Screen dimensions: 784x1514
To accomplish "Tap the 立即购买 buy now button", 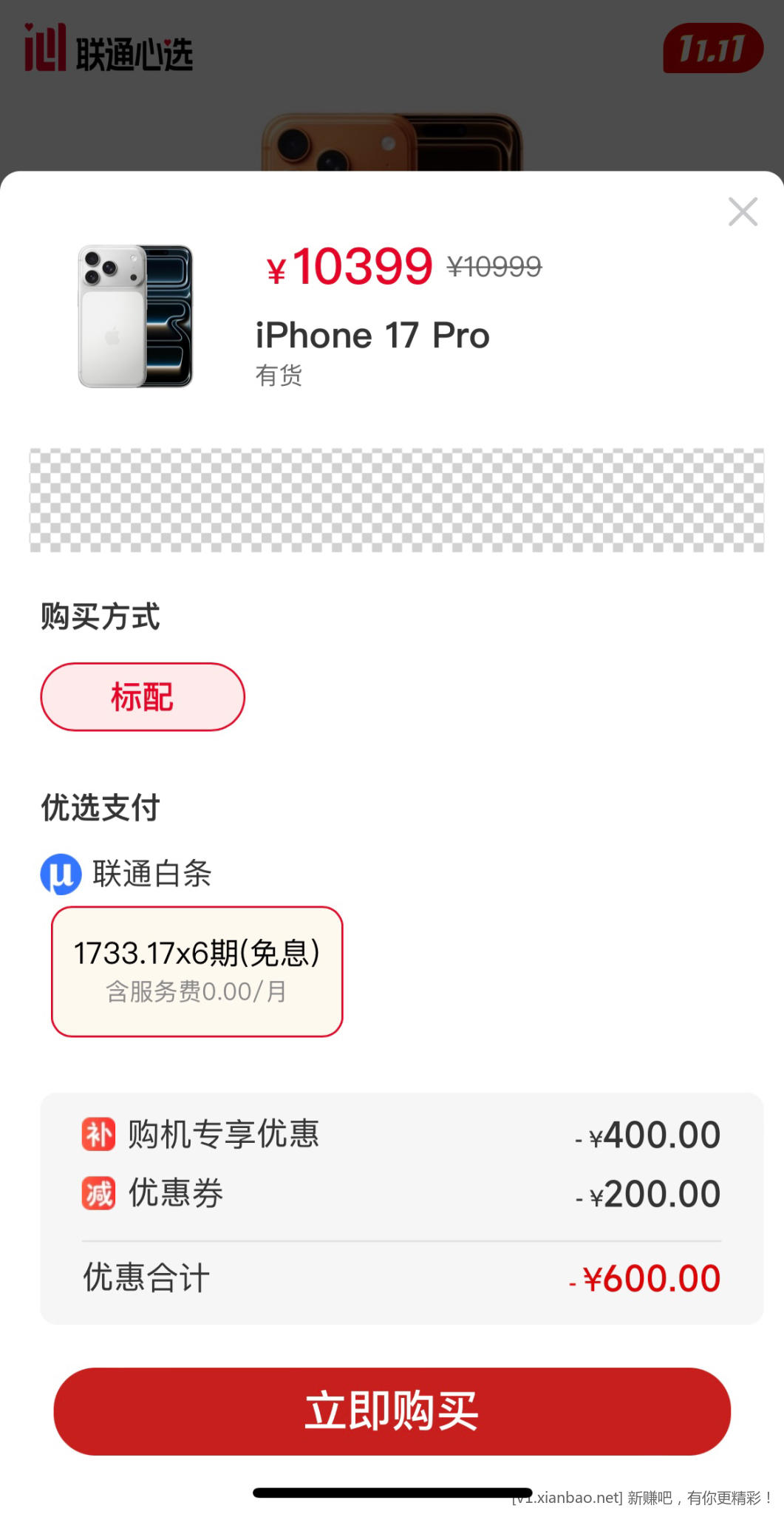I will click(x=392, y=1410).
